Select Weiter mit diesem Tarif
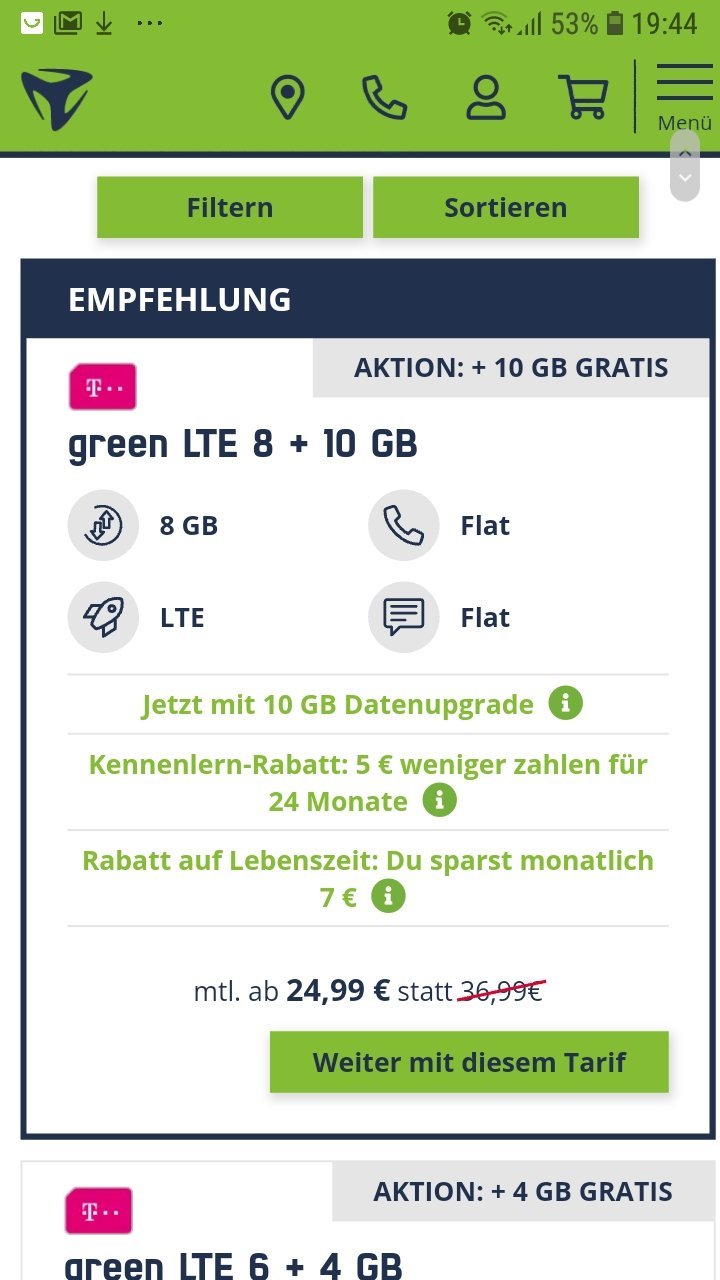 (x=469, y=1062)
